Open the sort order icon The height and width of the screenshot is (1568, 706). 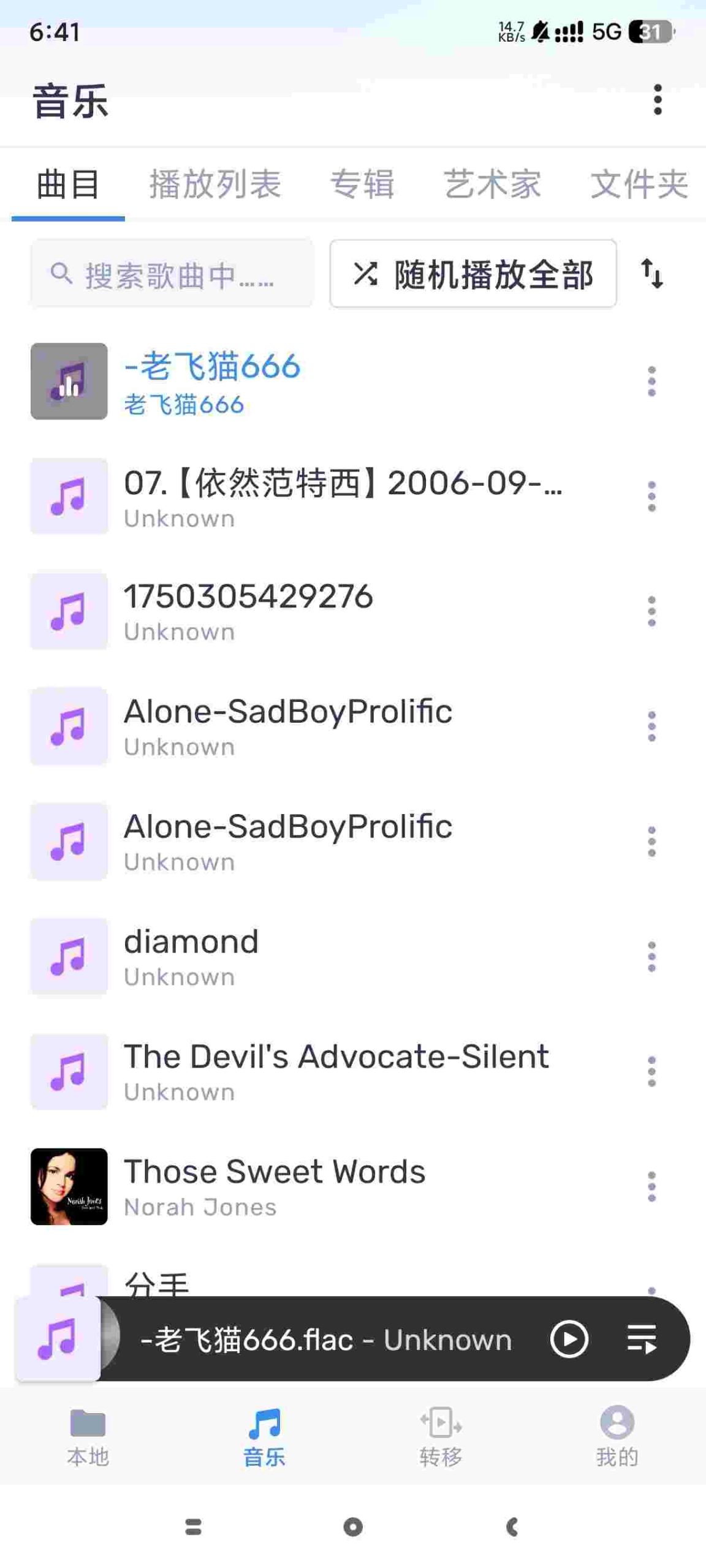coord(651,274)
